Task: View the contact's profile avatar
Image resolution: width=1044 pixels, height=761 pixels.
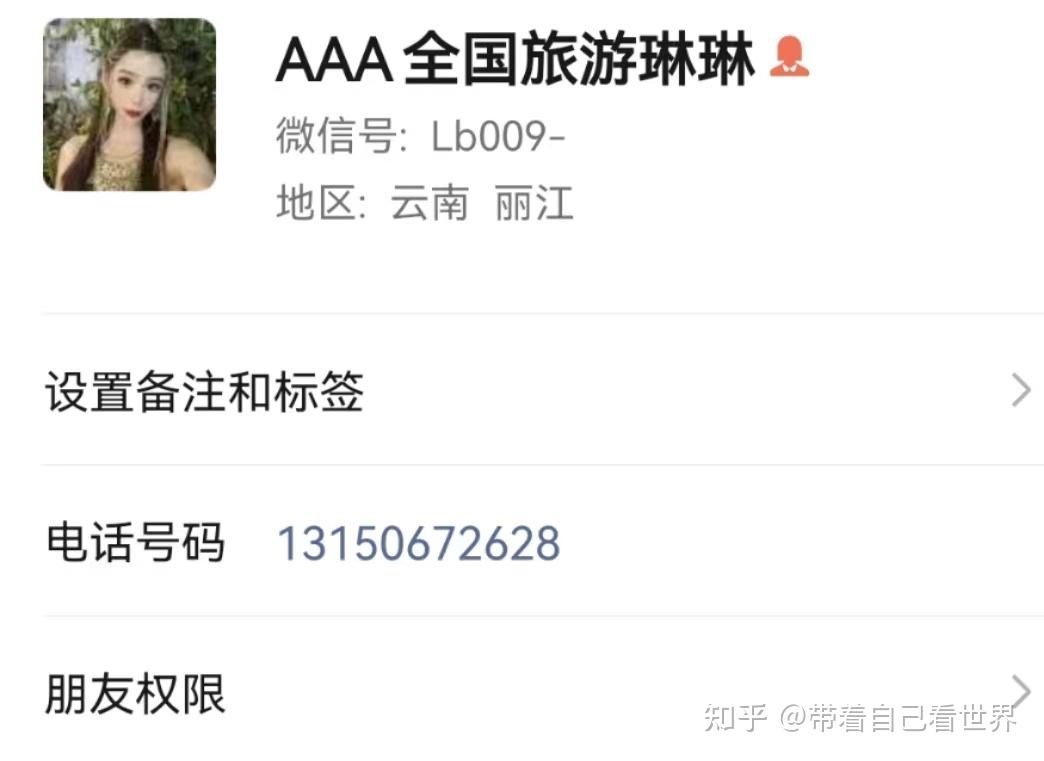Action: pyautogui.click(x=130, y=105)
